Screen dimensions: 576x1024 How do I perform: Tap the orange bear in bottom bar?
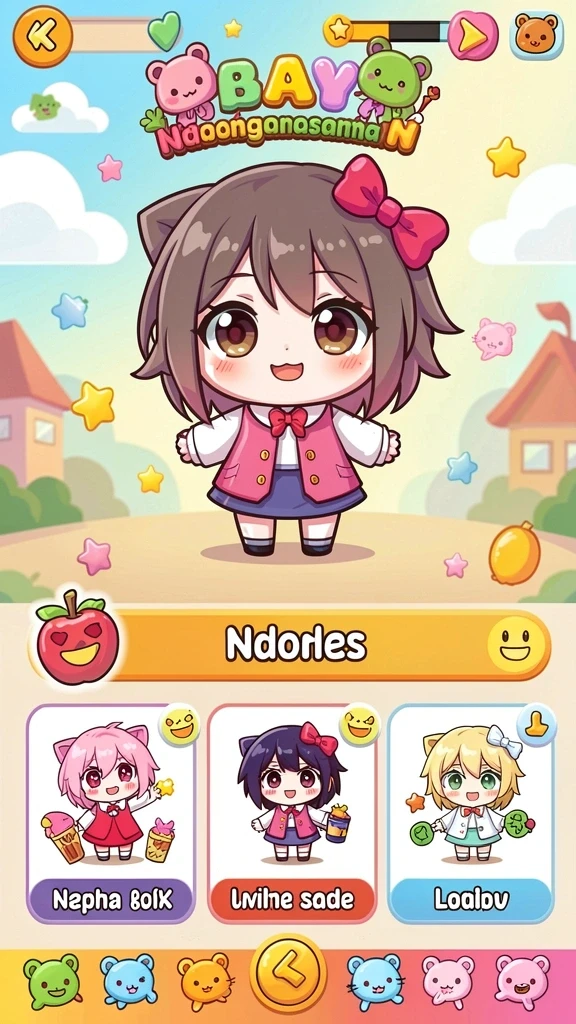[204, 982]
